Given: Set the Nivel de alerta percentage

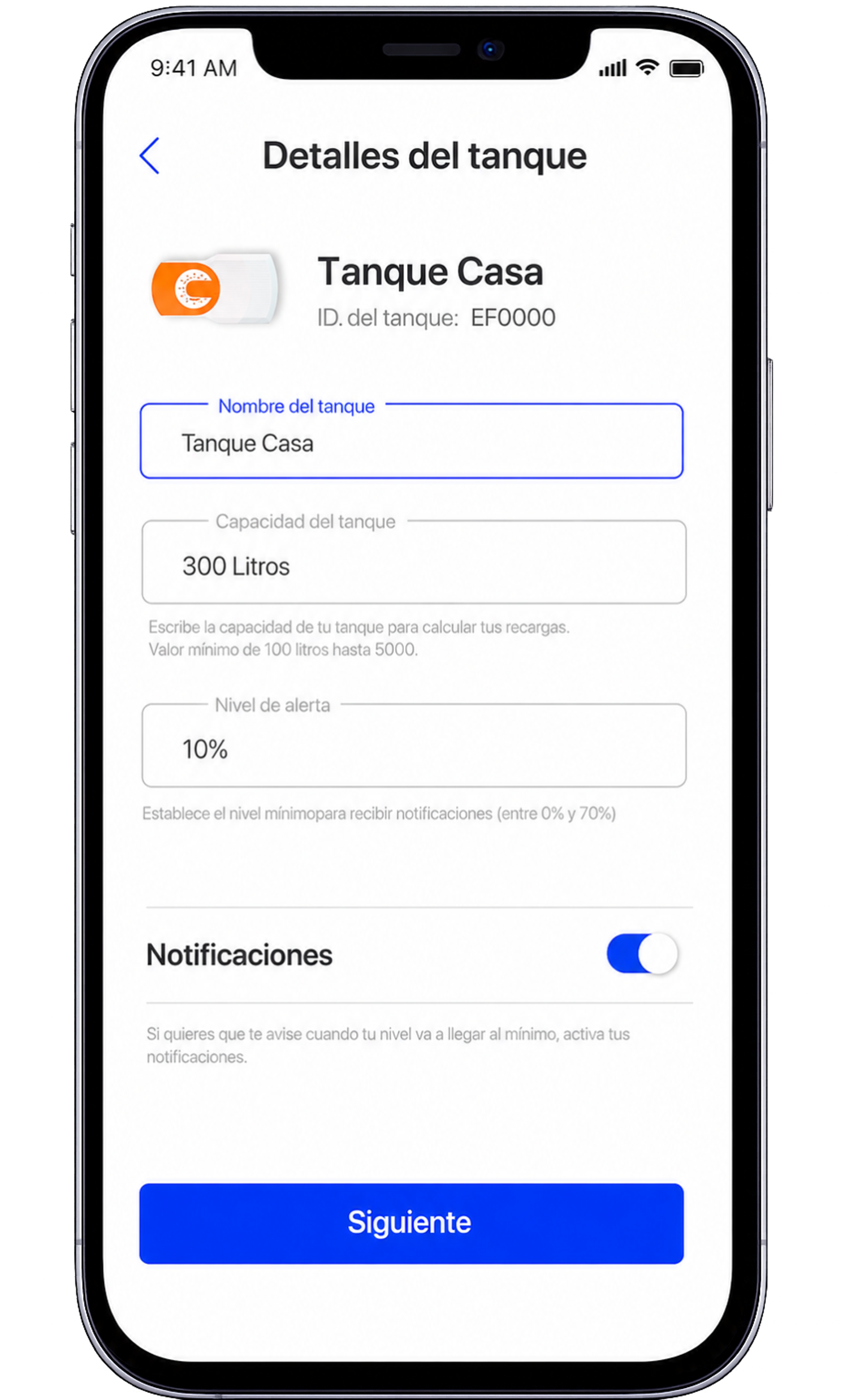Looking at the screenshot, I should pos(413,745).
